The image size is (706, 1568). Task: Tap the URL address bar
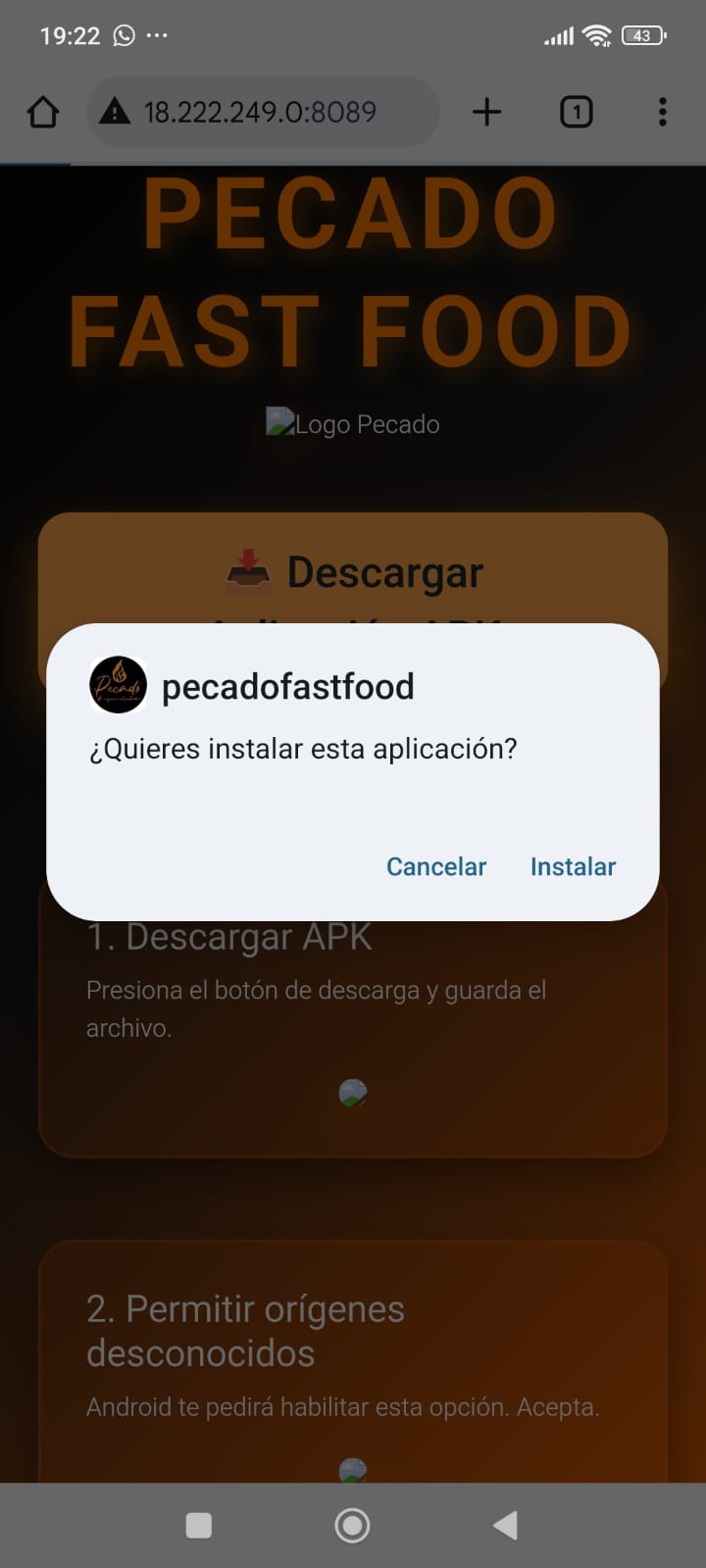(261, 112)
